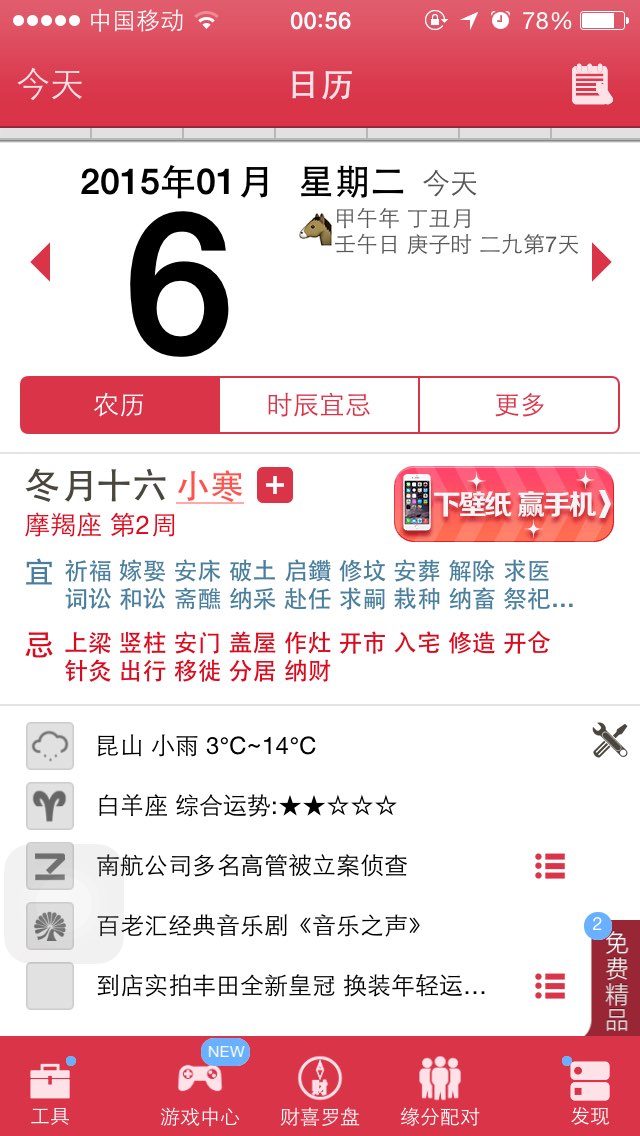Select the 农历 segment

click(120, 405)
